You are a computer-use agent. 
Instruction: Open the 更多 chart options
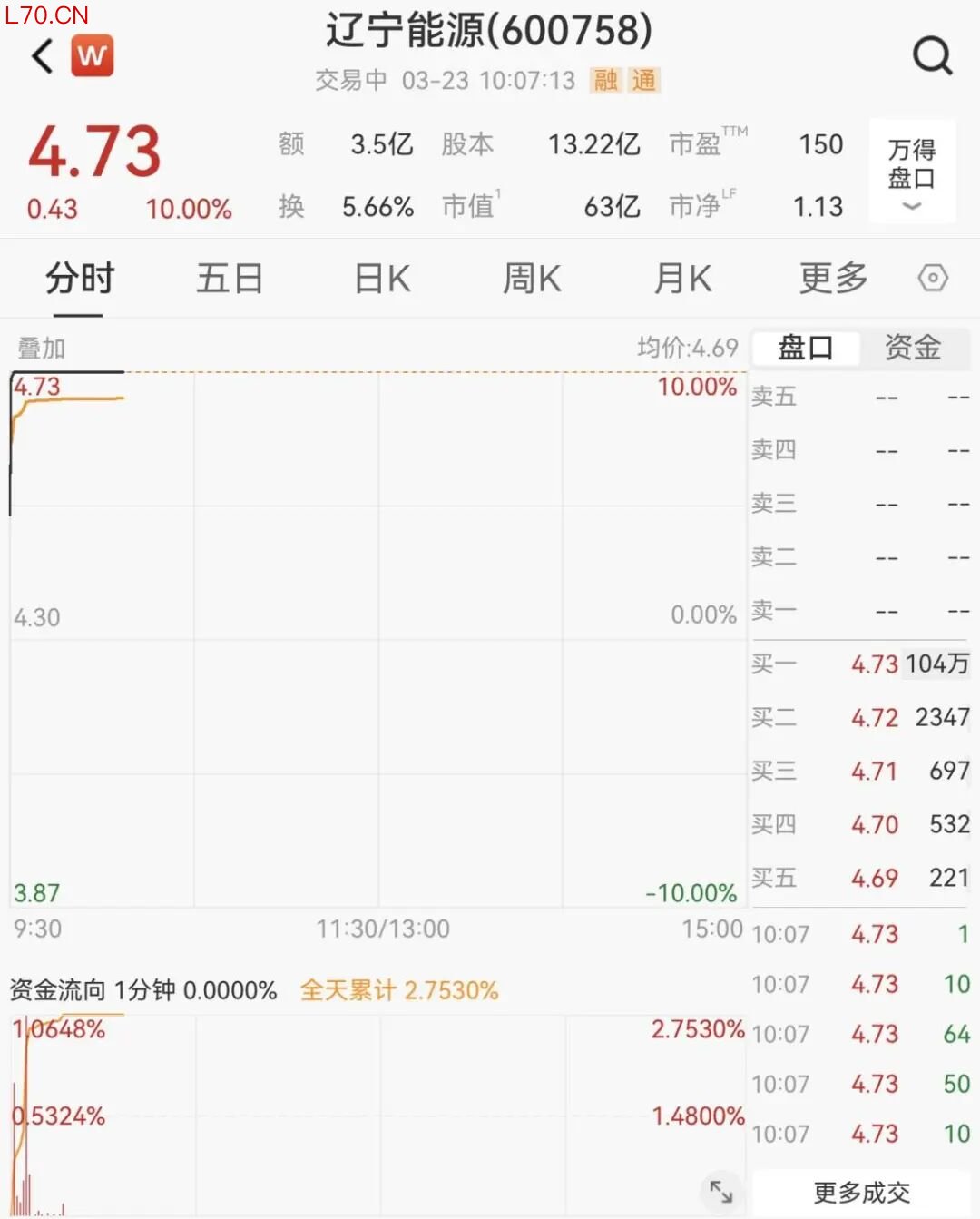click(833, 279)
